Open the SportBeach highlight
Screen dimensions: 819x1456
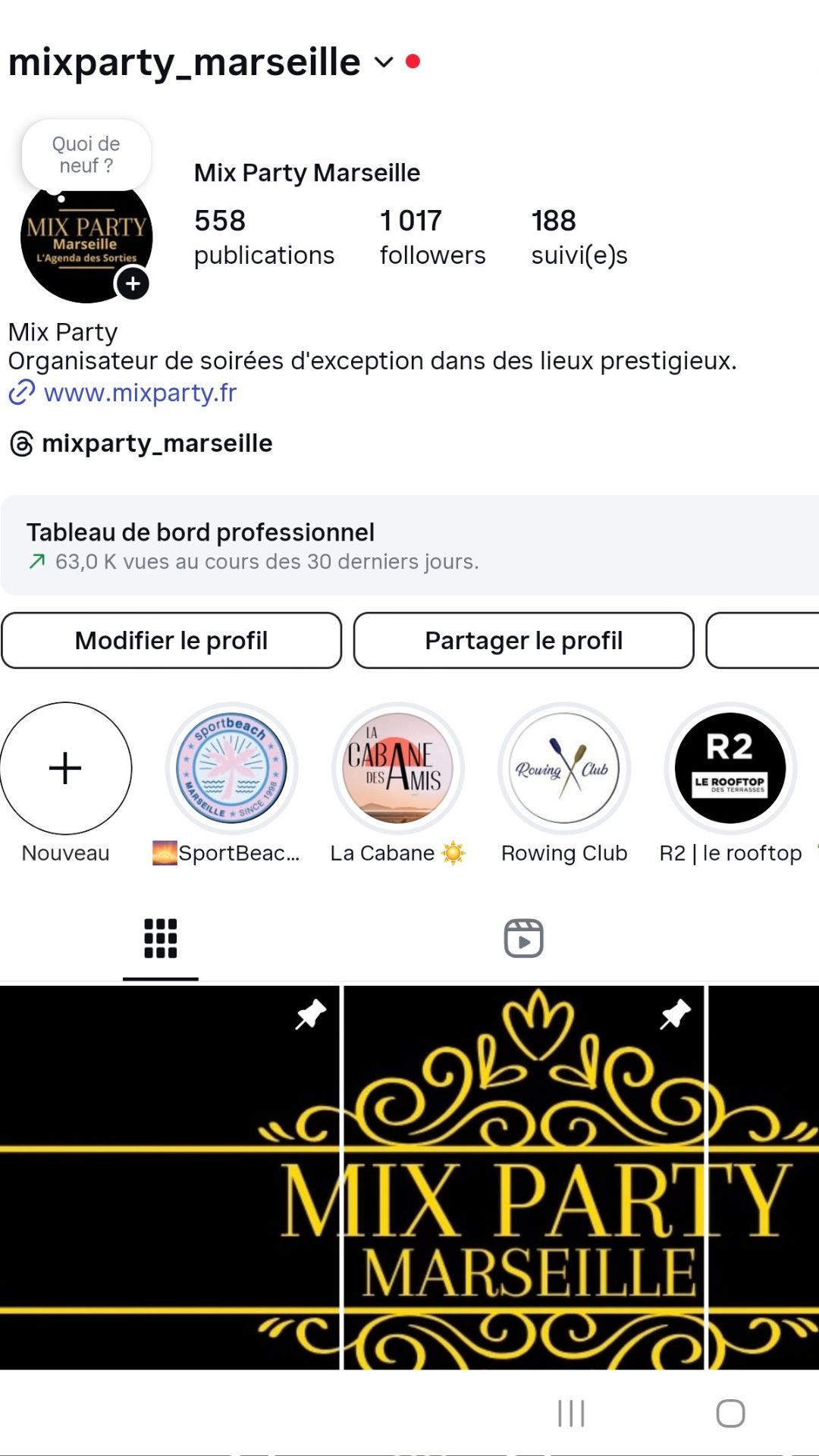tap(231, 768)
